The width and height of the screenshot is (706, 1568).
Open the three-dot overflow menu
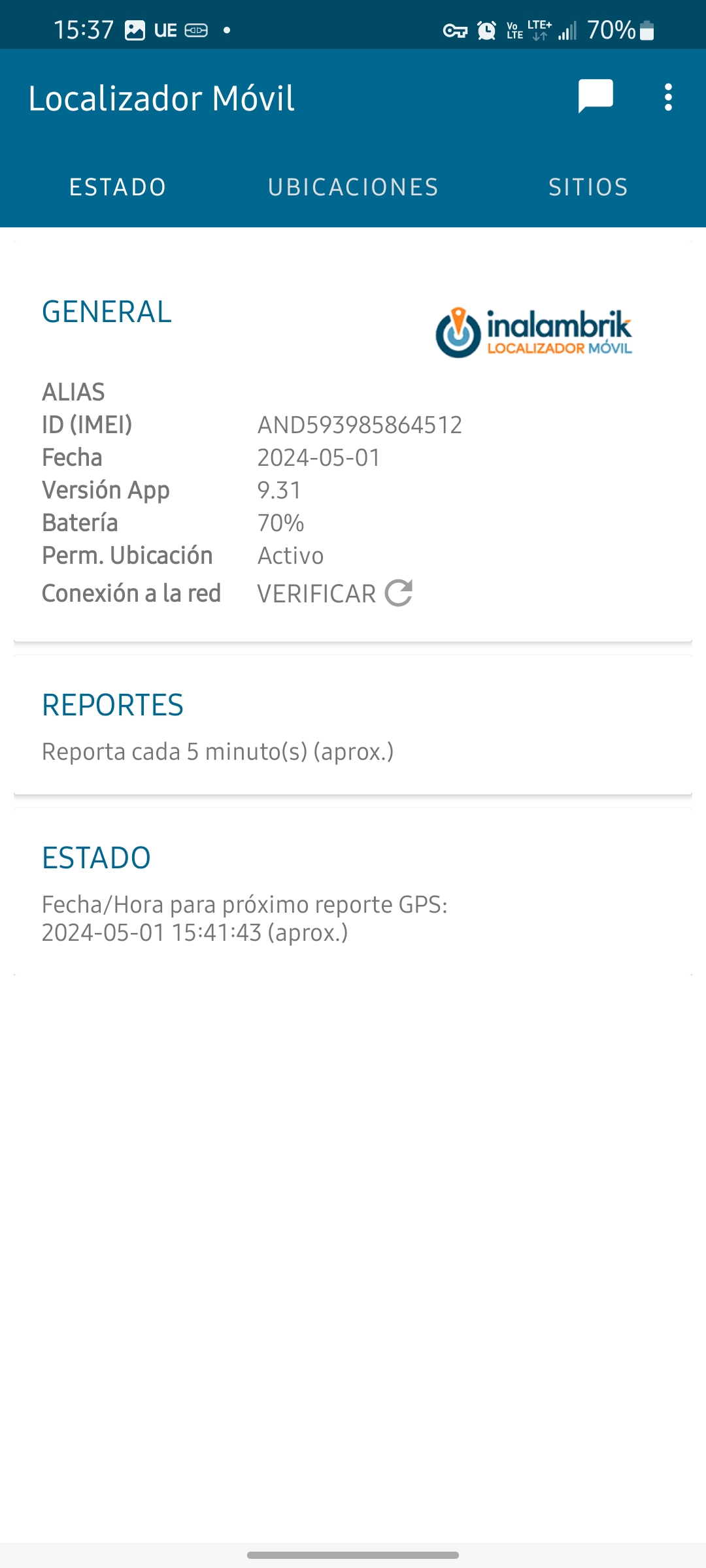click(x=667, y=97)
